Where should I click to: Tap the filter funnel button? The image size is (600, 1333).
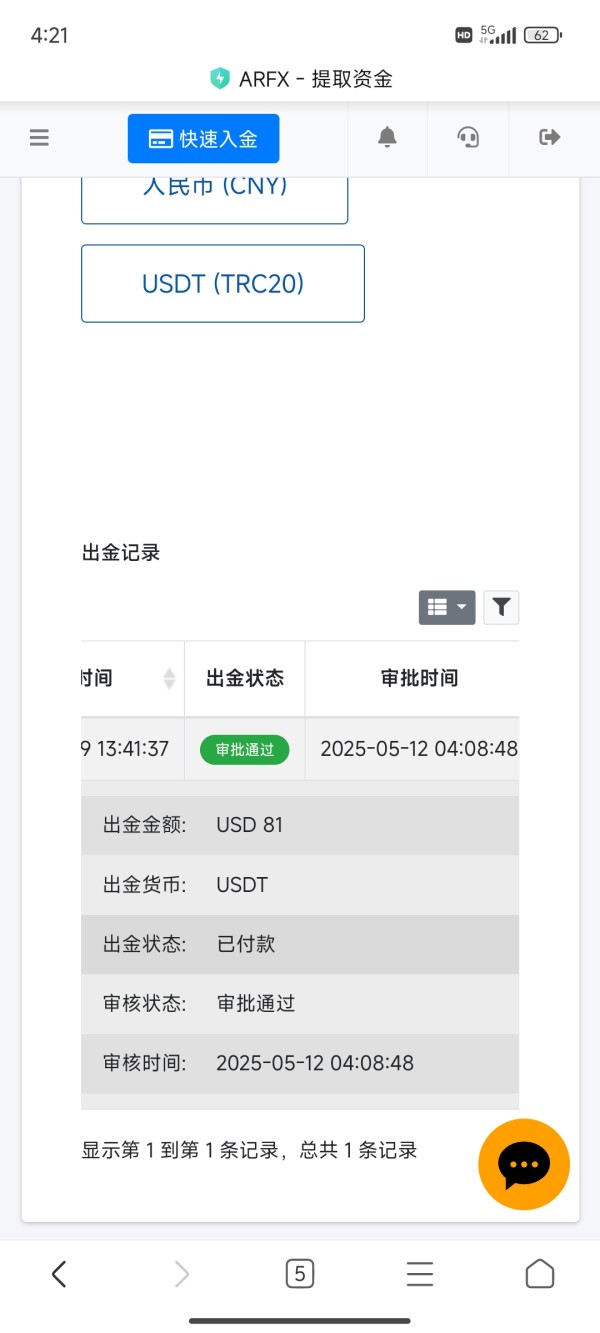pyautogui.click(x=501, y=607)
